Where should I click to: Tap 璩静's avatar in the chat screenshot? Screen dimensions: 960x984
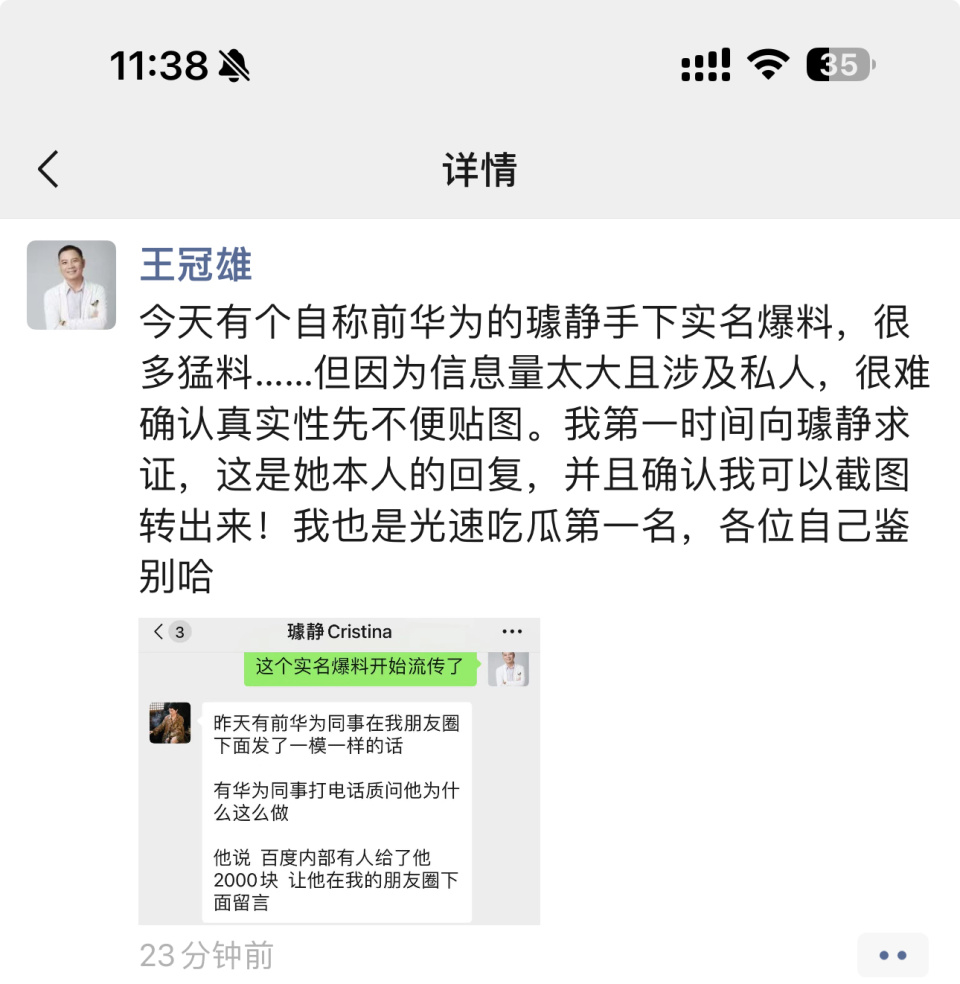(x=170, y=723)
